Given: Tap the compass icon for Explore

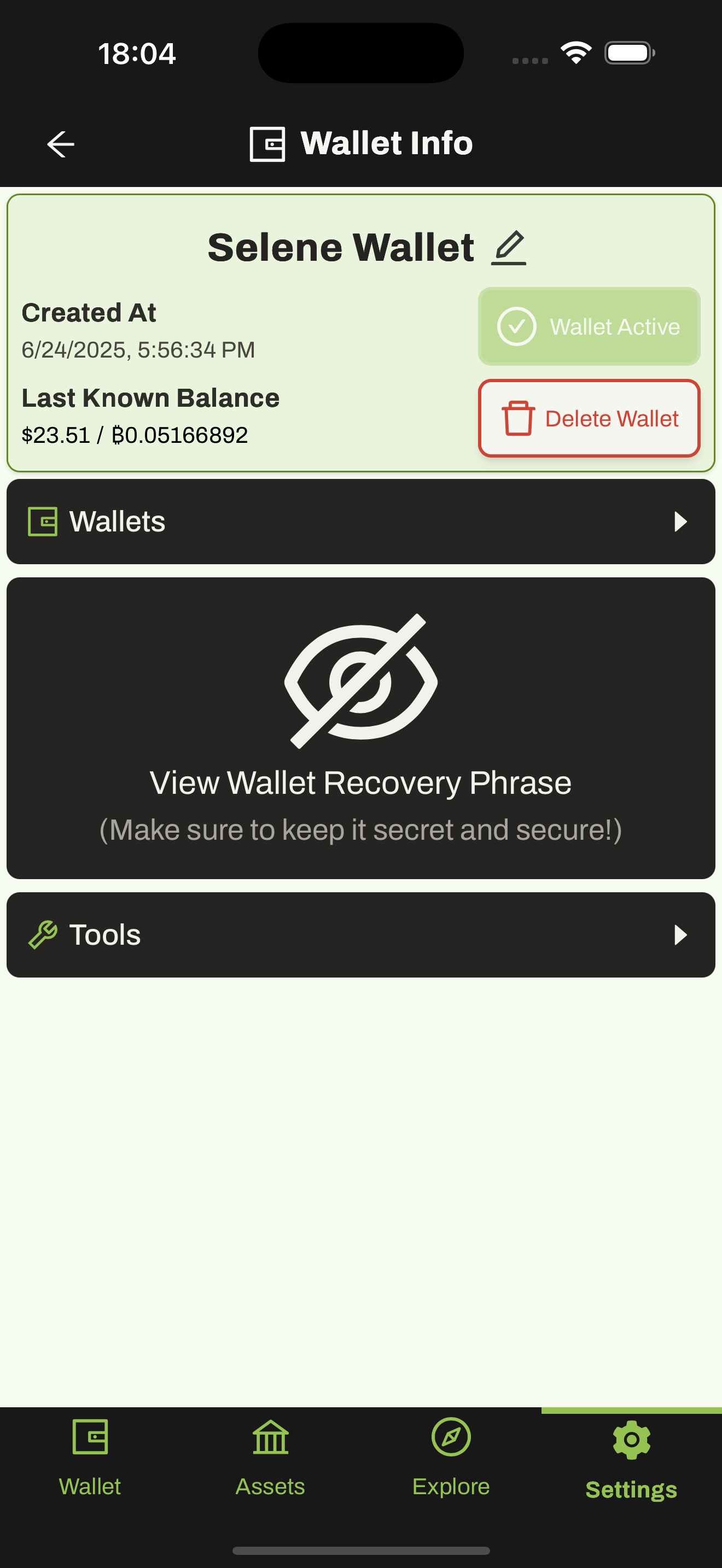Looking at the screenshot, I should 451,1437.
